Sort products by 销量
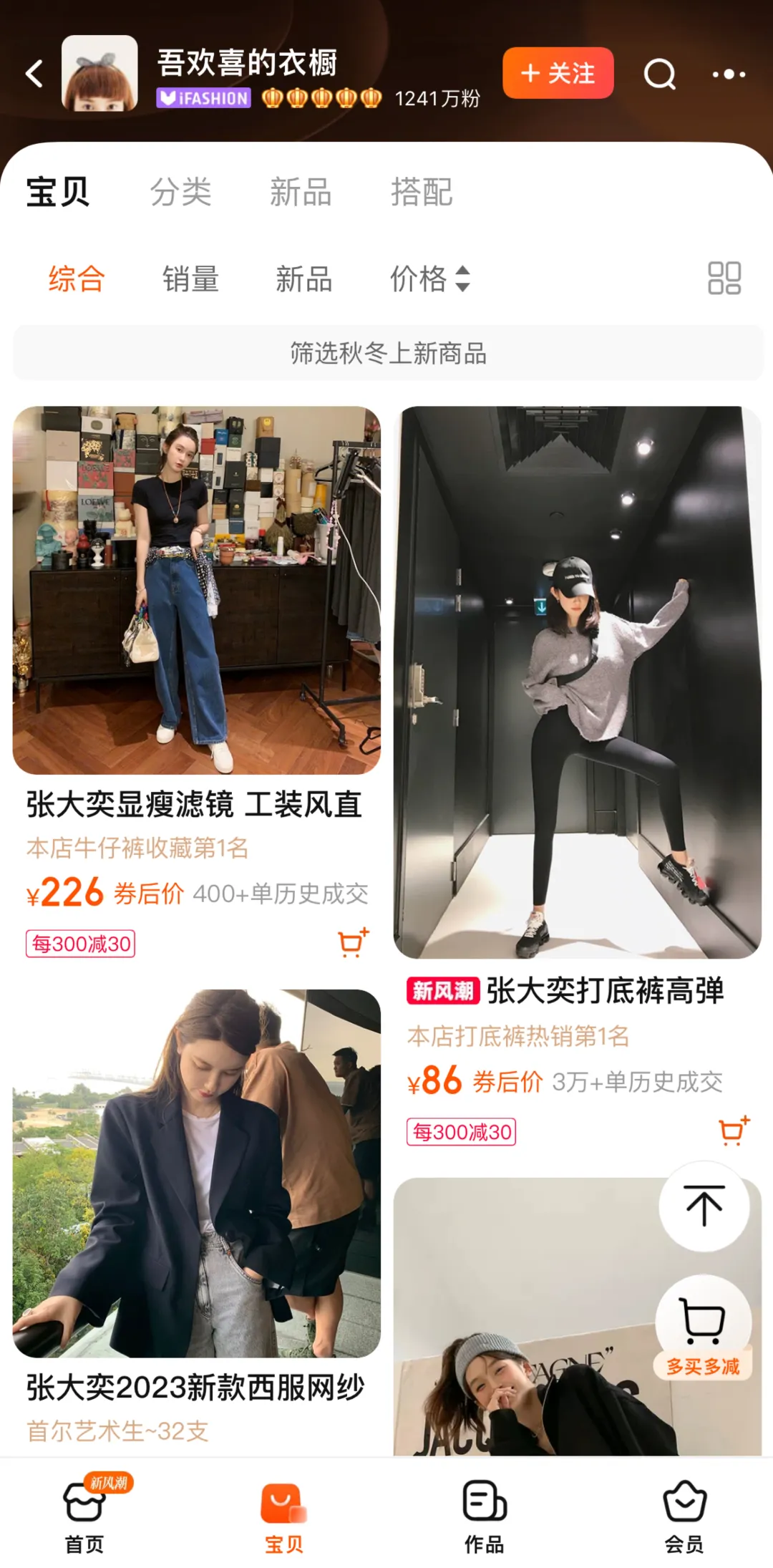The height and width of the screenshot is (1568, 773). [190, 279]
